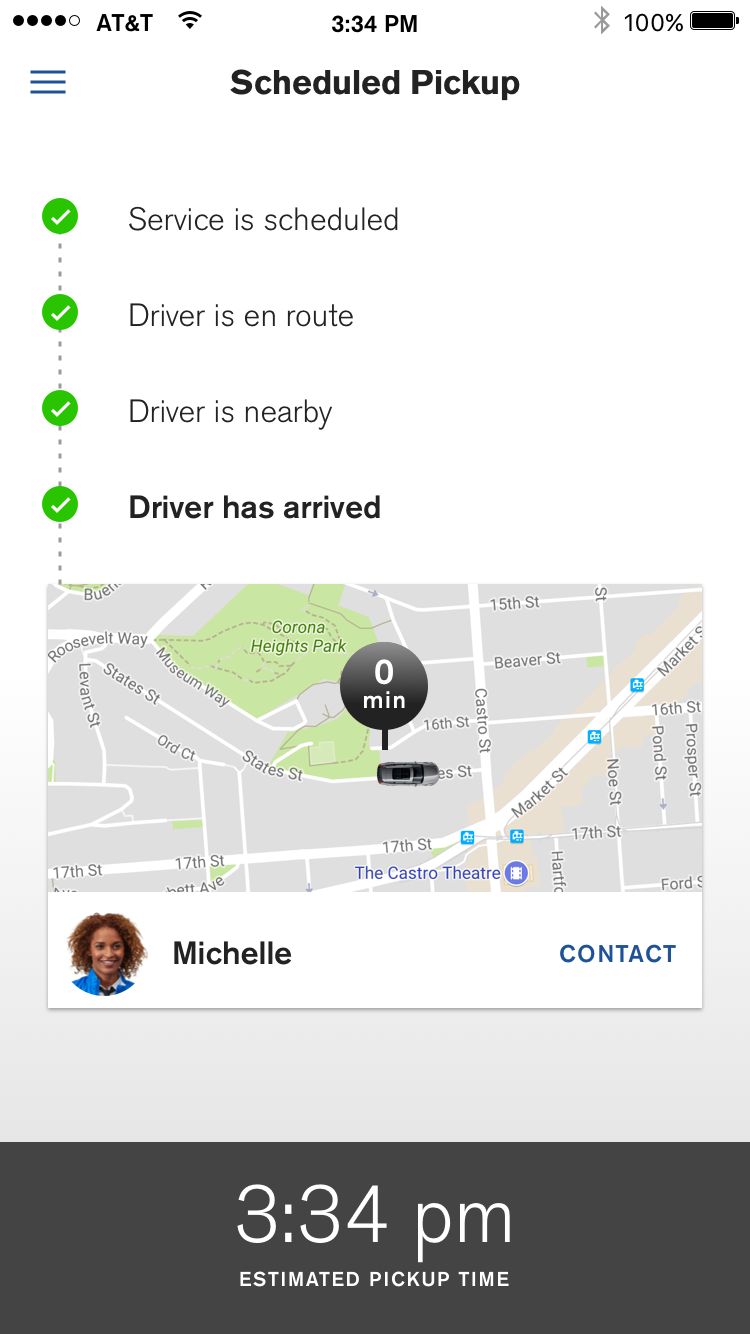750x1334 pixels.
Task: Tap The Castro Theatre place icon
Action: tap(516, 873)
